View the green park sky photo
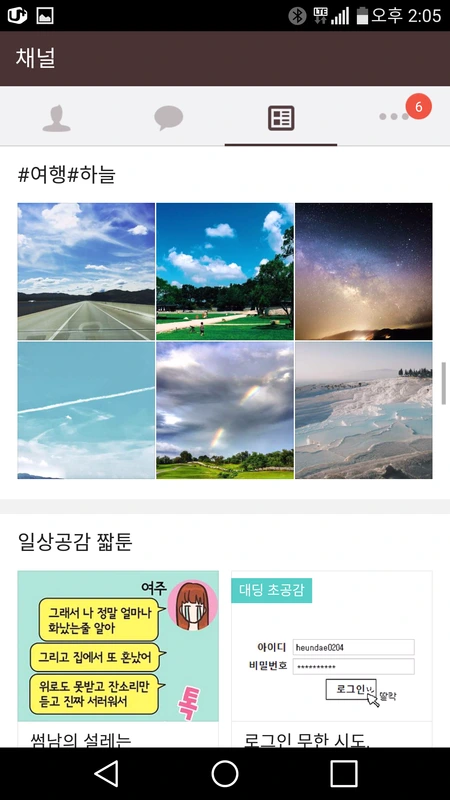 pos(225,271)
